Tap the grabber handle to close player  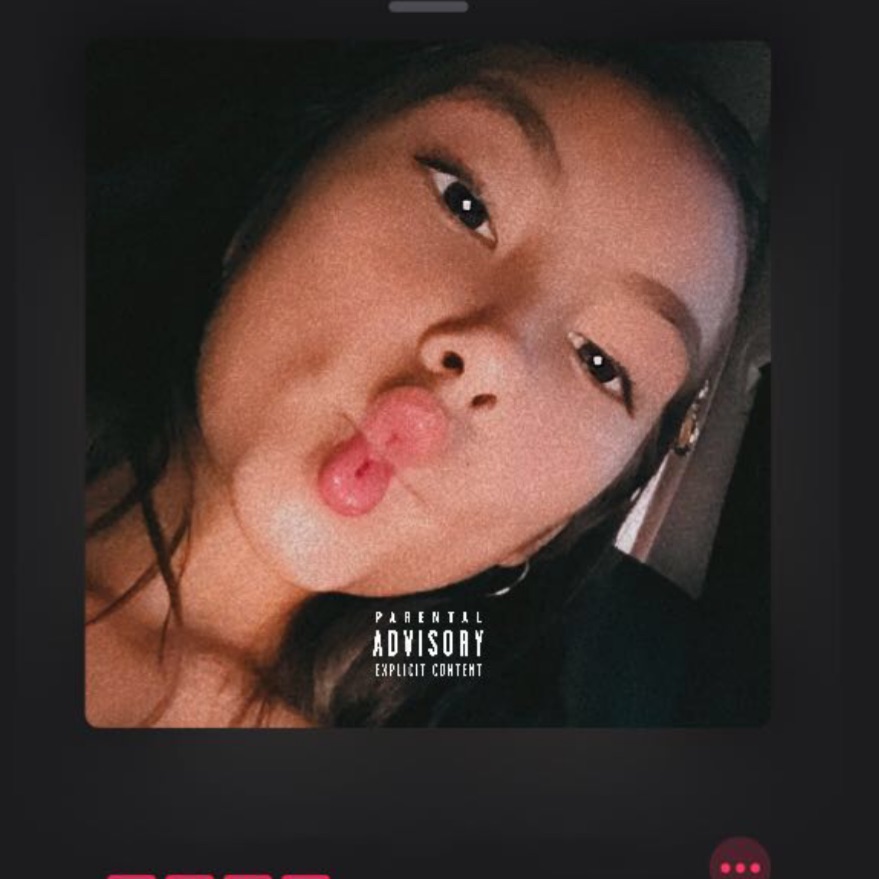428,7
